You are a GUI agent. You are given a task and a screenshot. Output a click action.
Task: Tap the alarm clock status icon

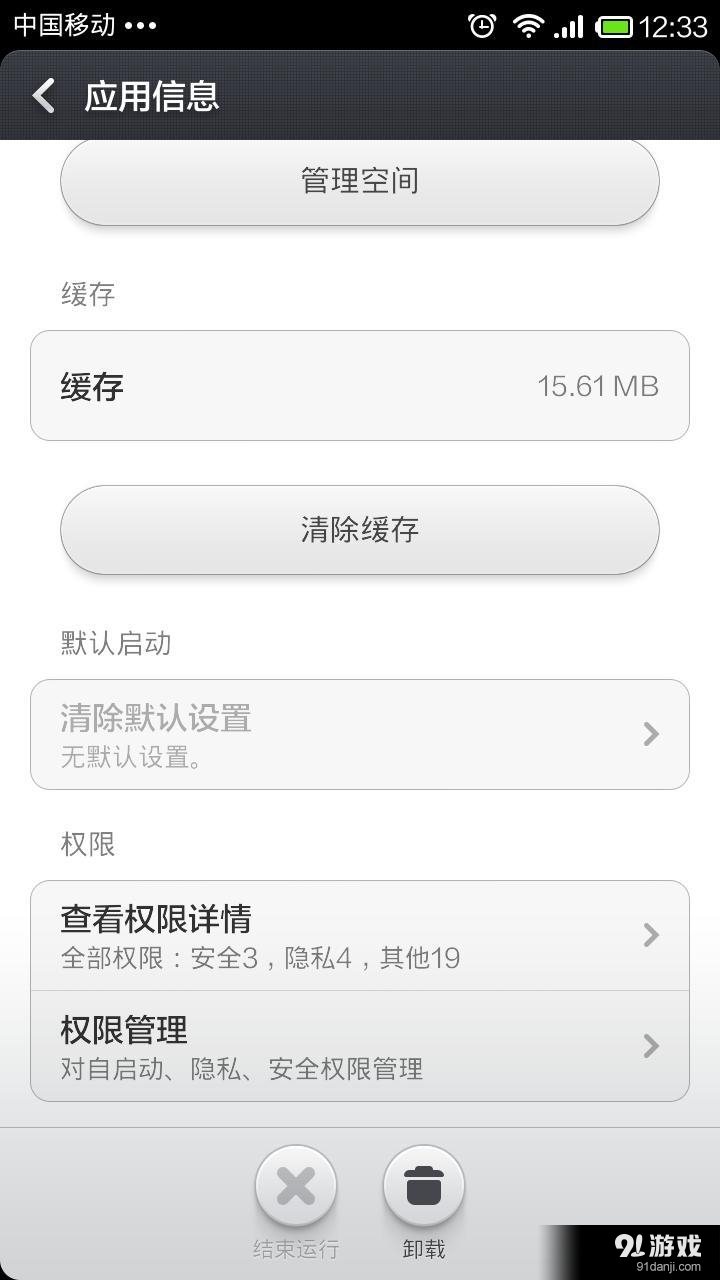click(x=485, y=23)
